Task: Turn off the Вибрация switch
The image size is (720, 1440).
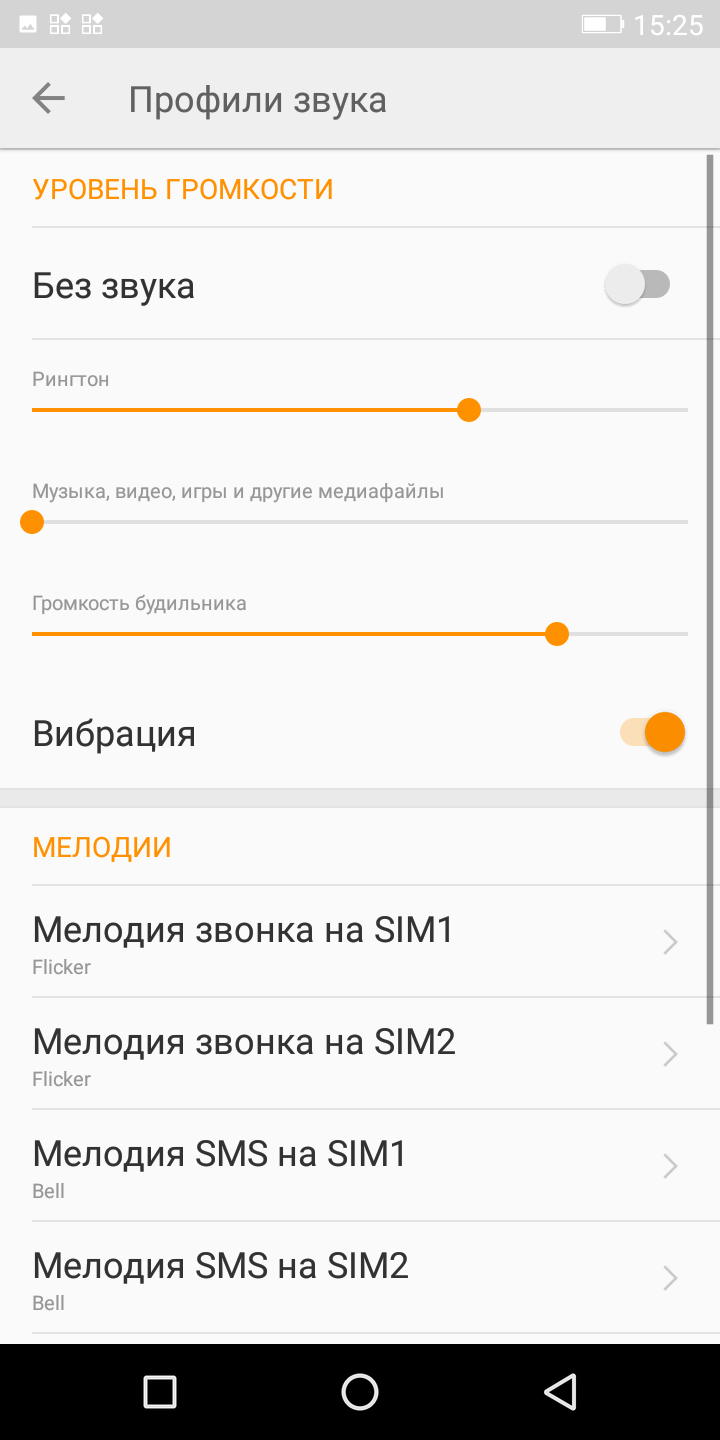Action: [x=652, y=733]
